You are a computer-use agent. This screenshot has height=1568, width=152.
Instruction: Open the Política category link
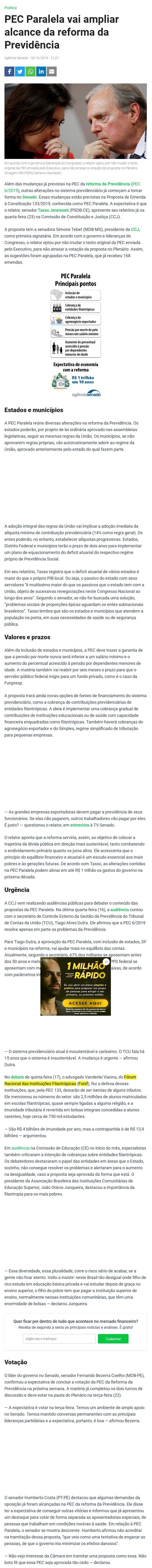10,8
